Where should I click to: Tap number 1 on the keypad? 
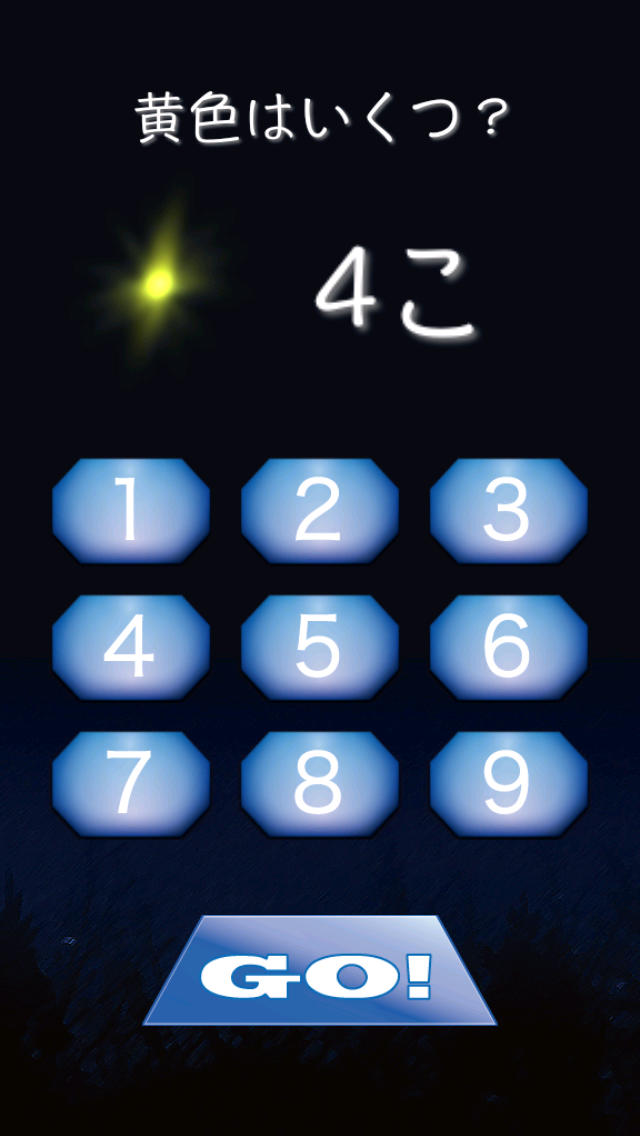click(x=131, y=510)
